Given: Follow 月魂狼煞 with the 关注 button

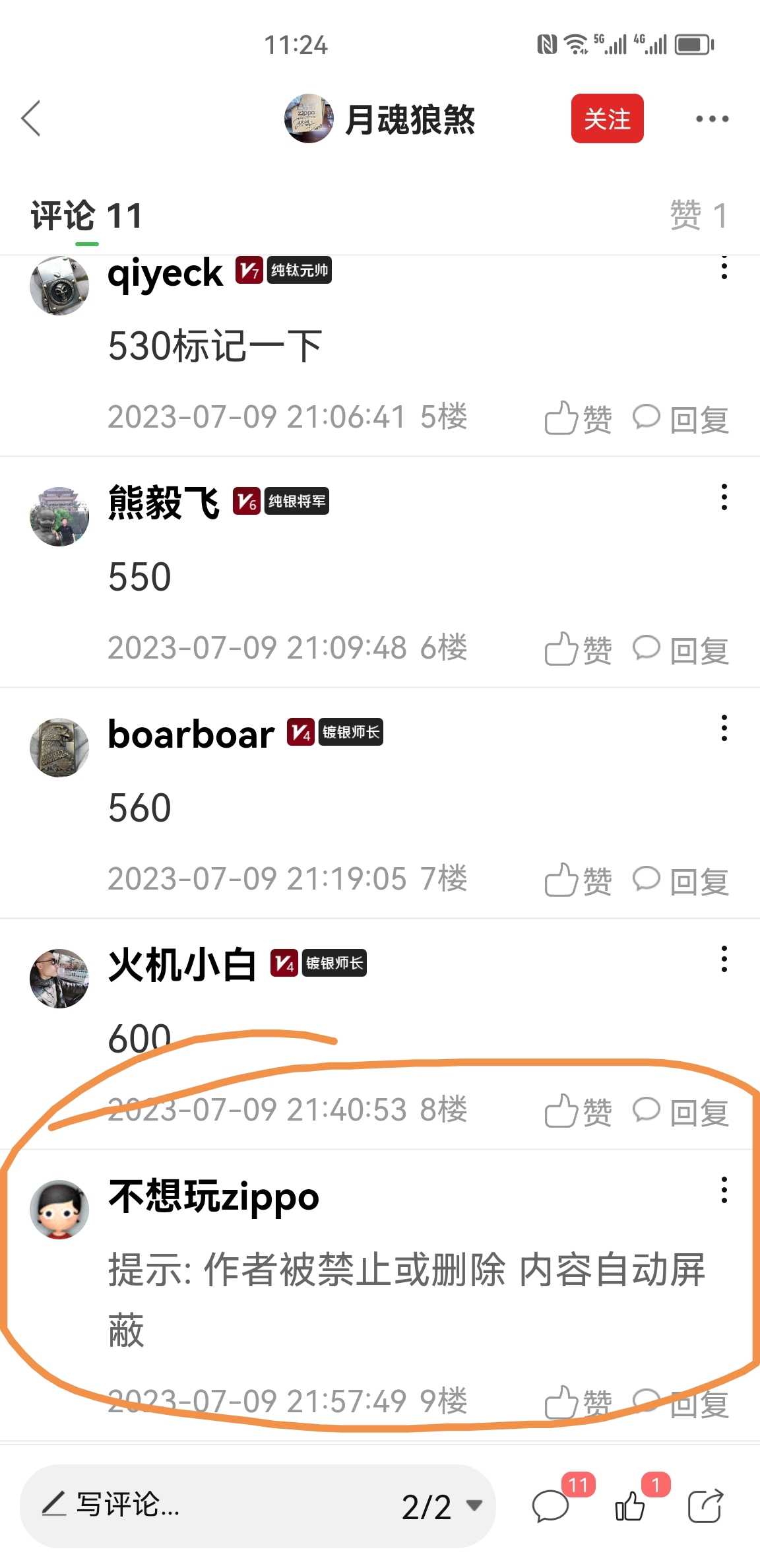Looking at the screenshot, I should pos(606,119).
